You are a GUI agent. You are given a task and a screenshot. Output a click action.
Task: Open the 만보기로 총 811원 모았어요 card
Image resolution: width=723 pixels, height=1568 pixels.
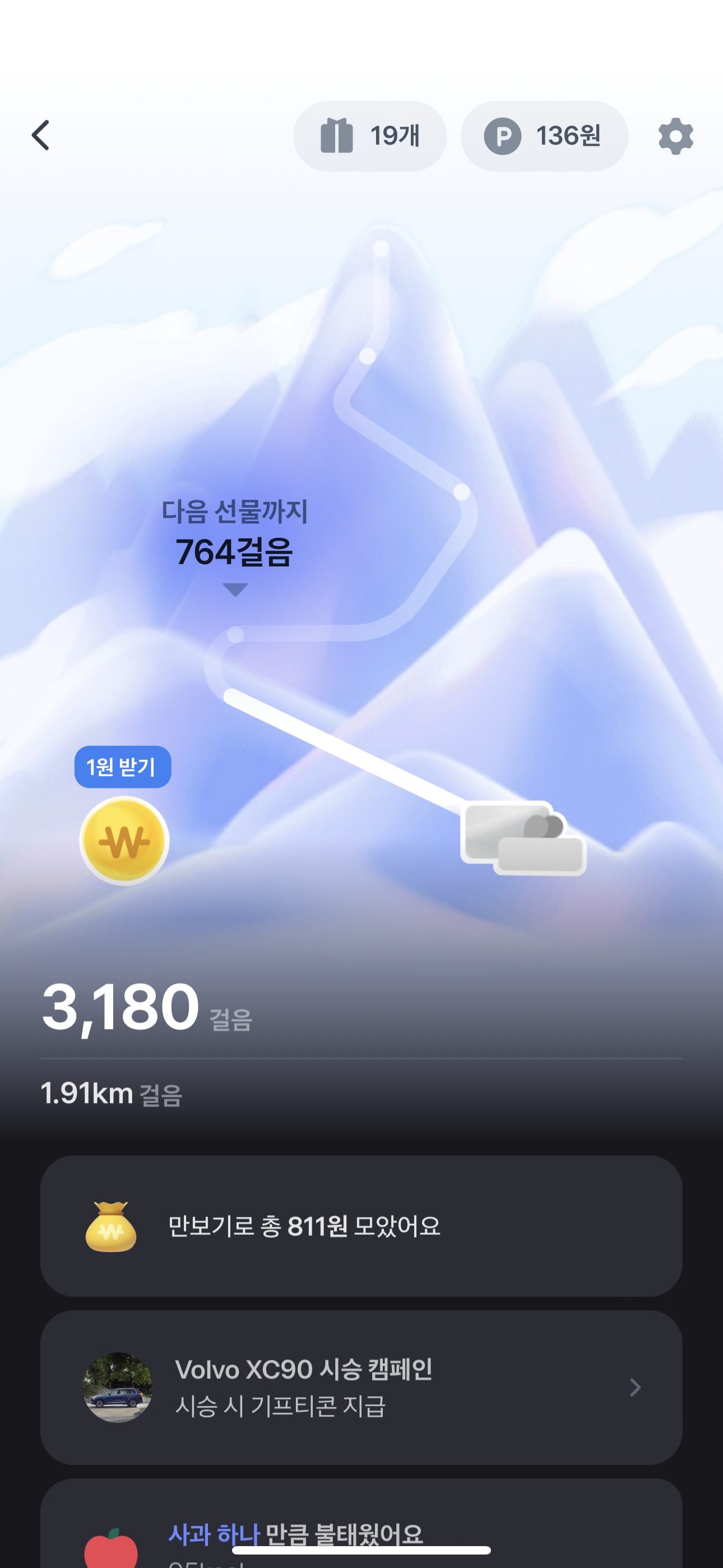pyautogui.click(x=361, y=1226)
